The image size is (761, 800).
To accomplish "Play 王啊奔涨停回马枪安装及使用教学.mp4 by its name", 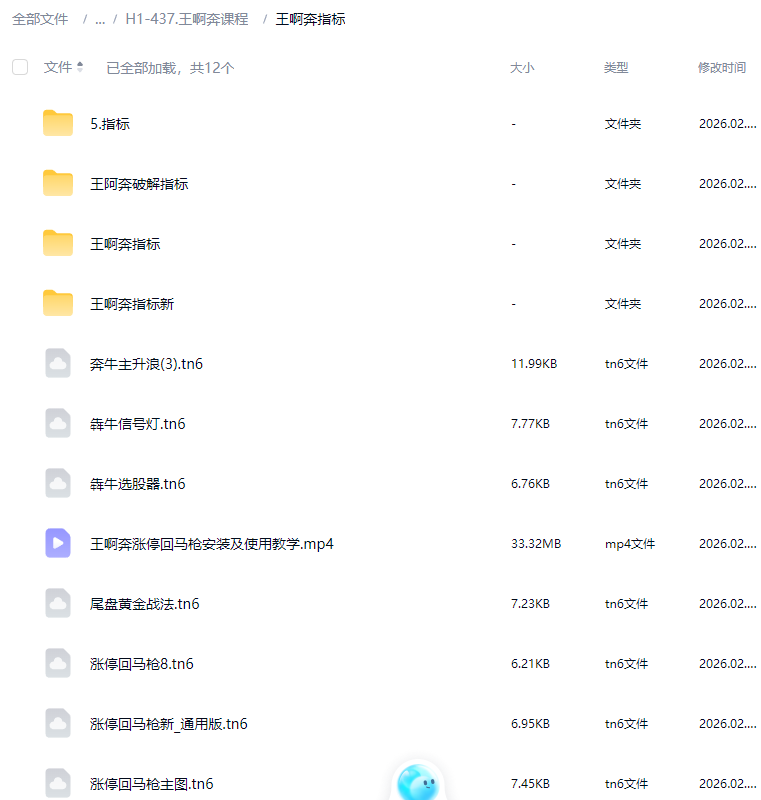I will pos(212,543).
